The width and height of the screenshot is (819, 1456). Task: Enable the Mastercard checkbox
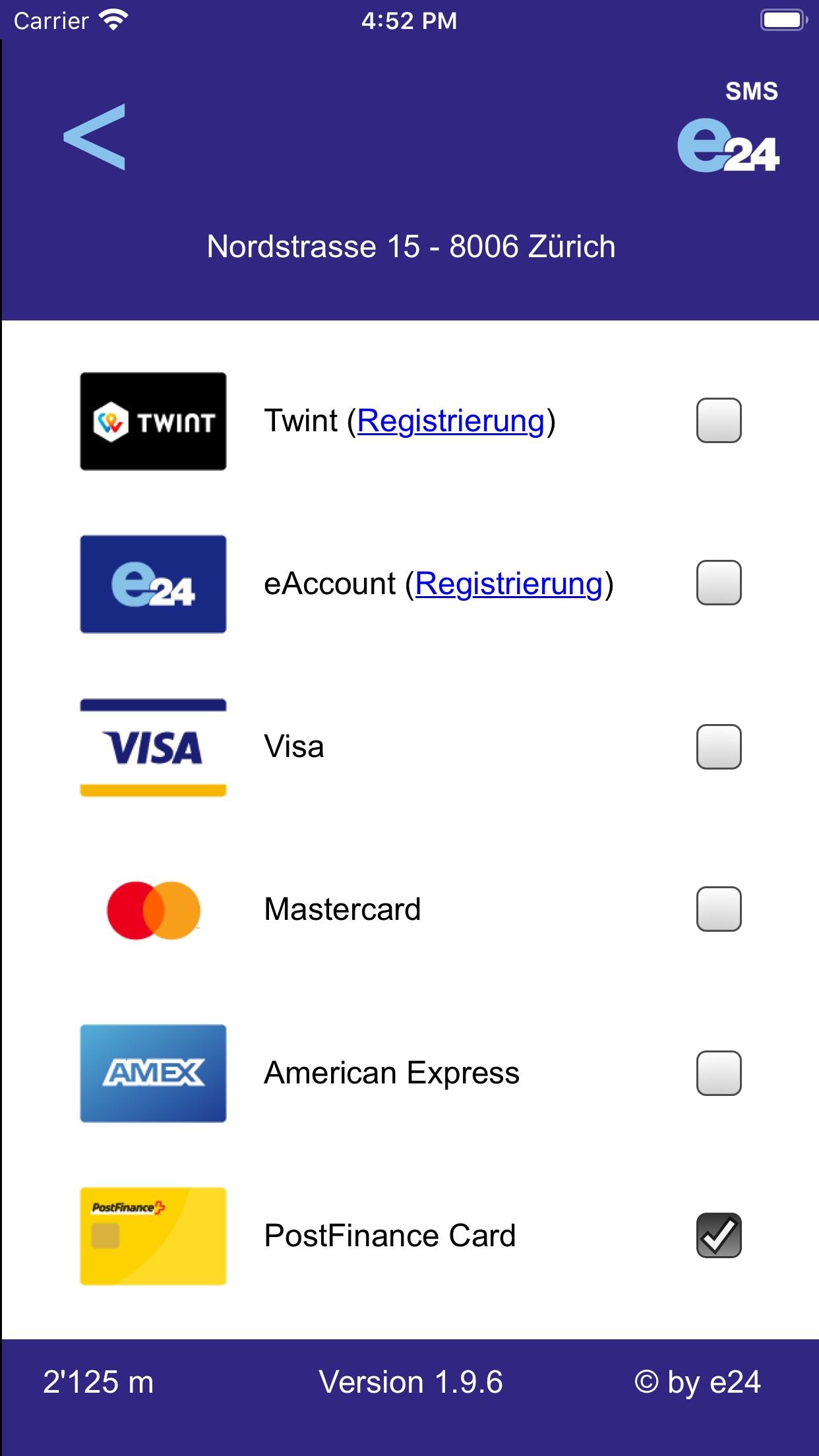click(x=719, y=910)
